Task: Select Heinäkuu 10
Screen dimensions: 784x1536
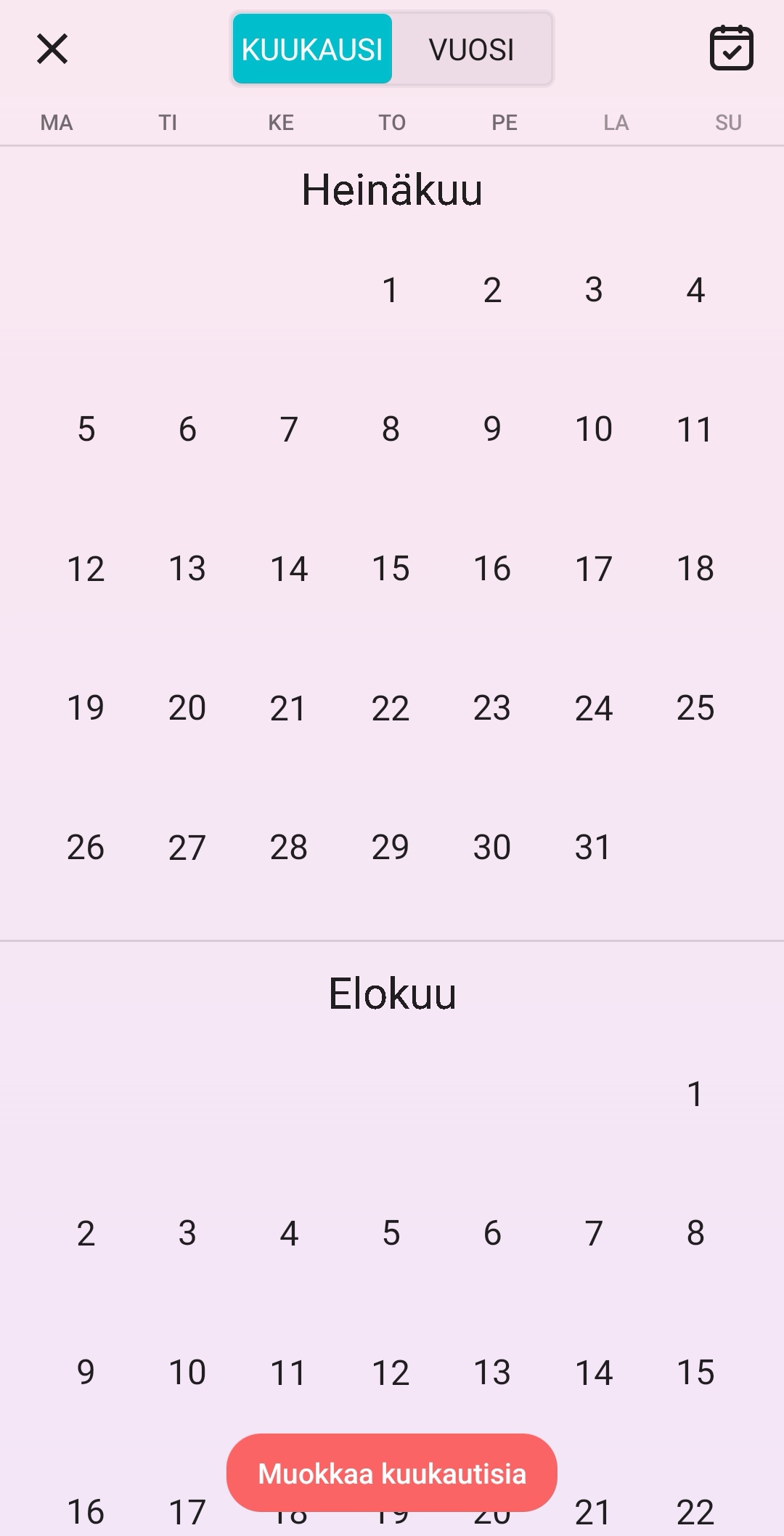Action: coord(594,429)
